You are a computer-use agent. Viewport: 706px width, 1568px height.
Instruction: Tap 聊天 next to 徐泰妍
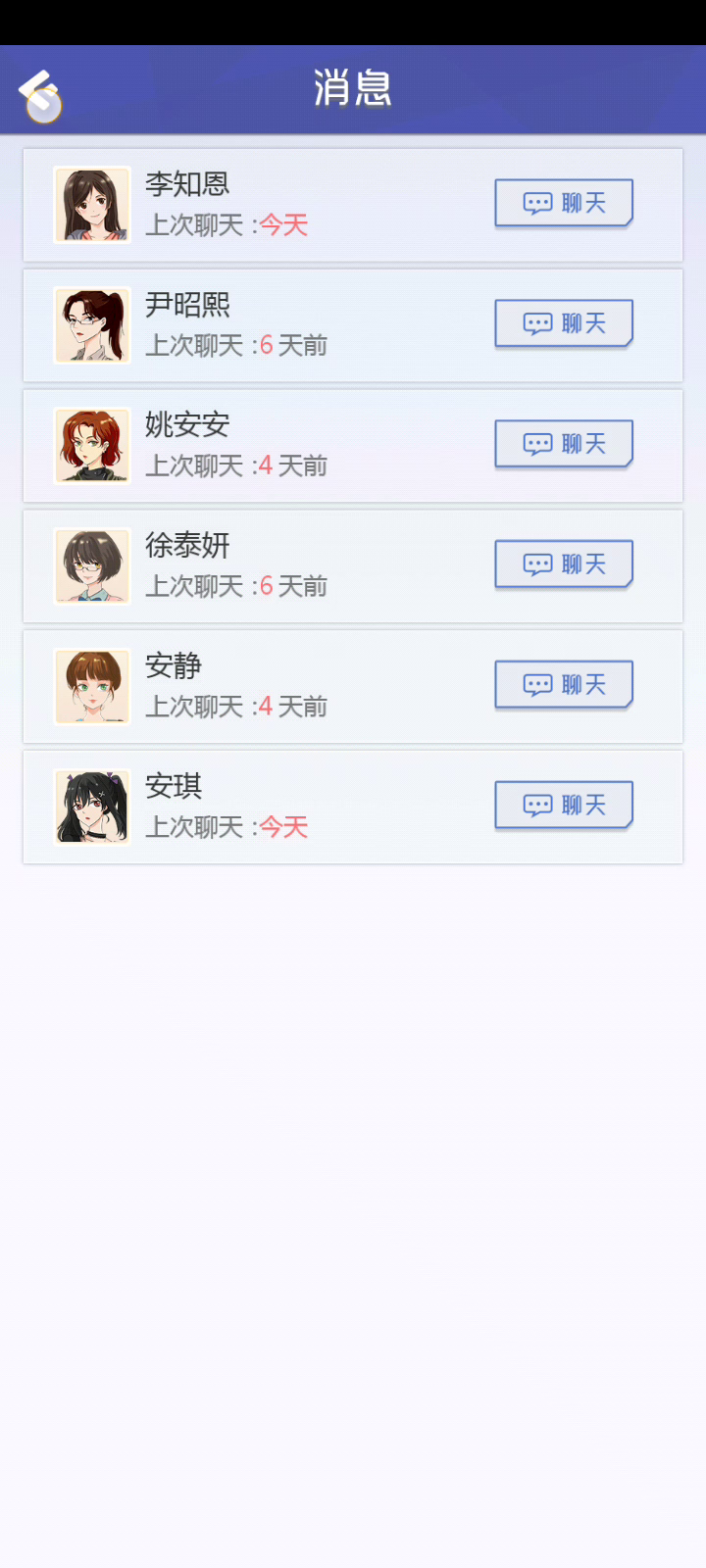(x=564, y=564)
